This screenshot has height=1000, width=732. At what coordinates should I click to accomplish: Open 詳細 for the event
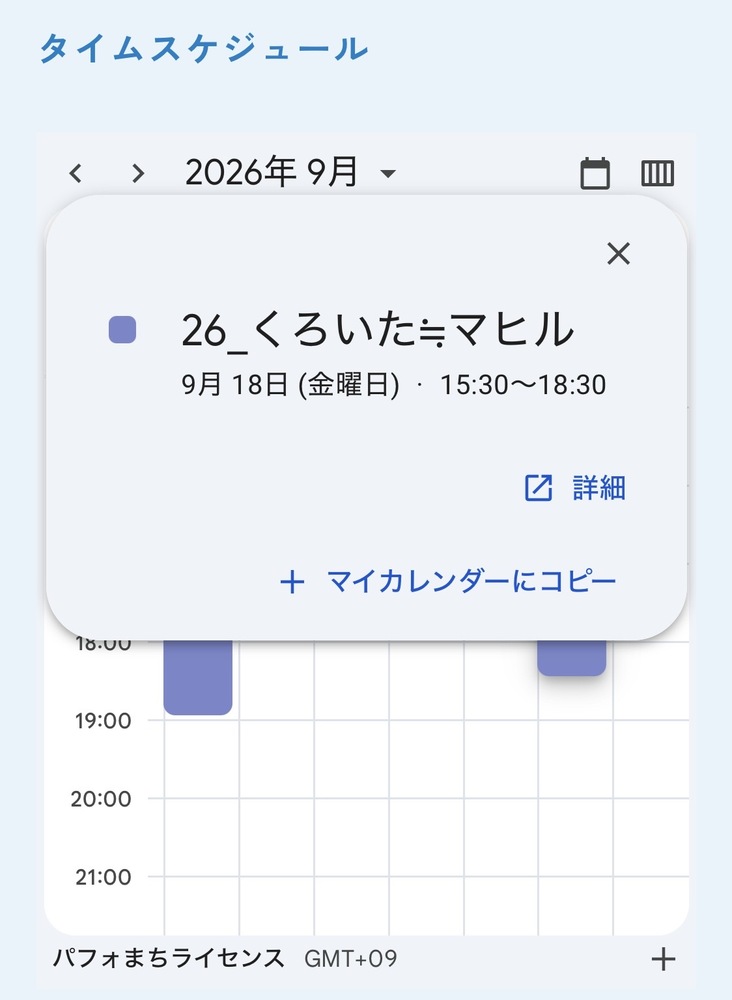click(x=575, y=488)
